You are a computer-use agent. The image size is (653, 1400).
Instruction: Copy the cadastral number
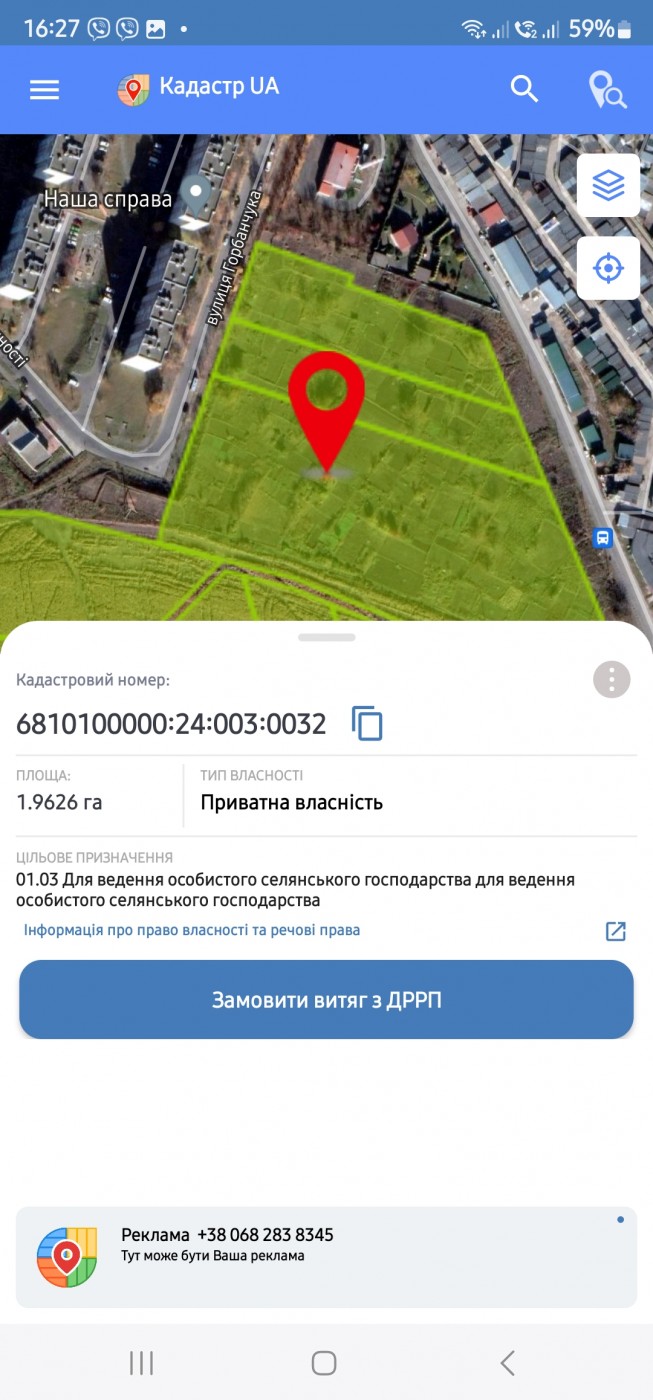[x=367, y=723]
